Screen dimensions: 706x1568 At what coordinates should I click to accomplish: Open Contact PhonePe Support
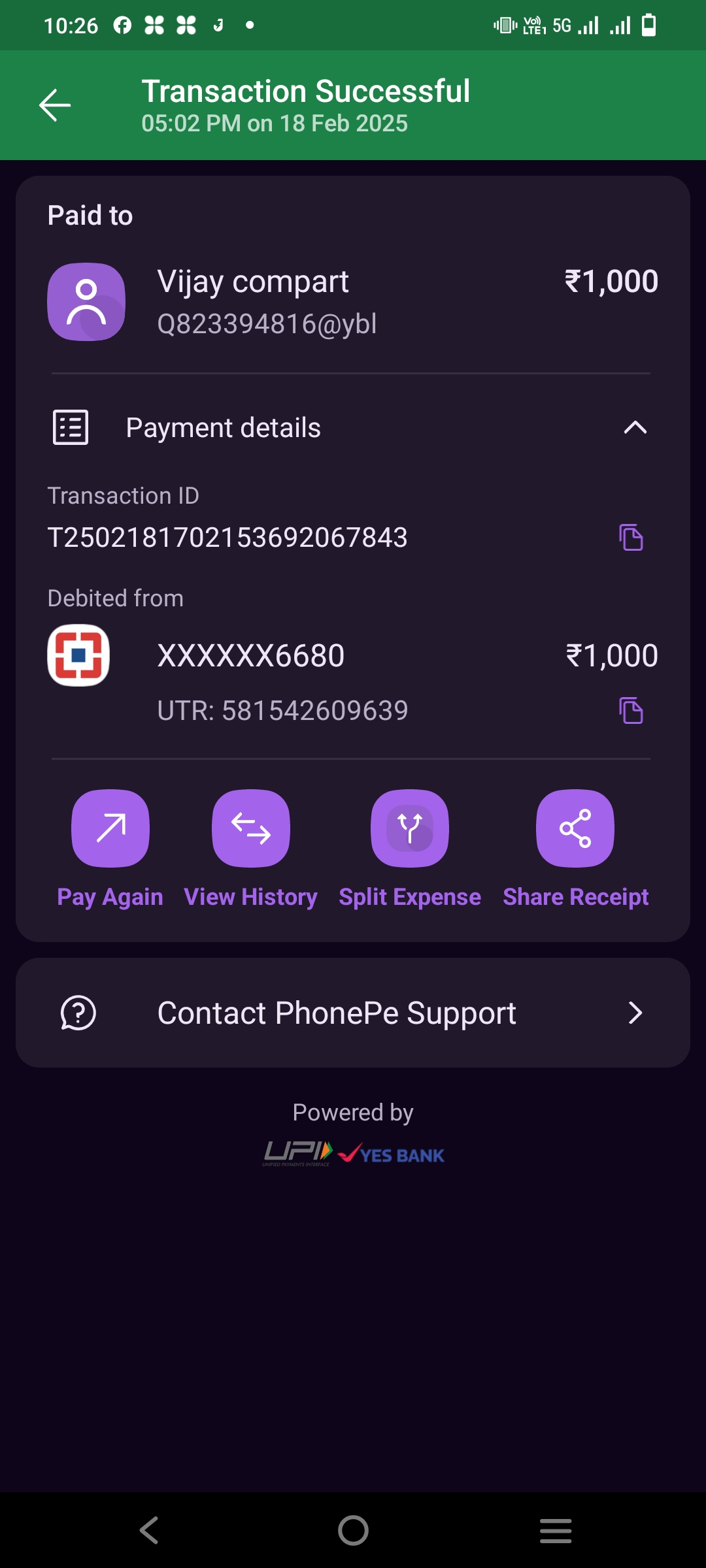click(x=353, y=1013)
